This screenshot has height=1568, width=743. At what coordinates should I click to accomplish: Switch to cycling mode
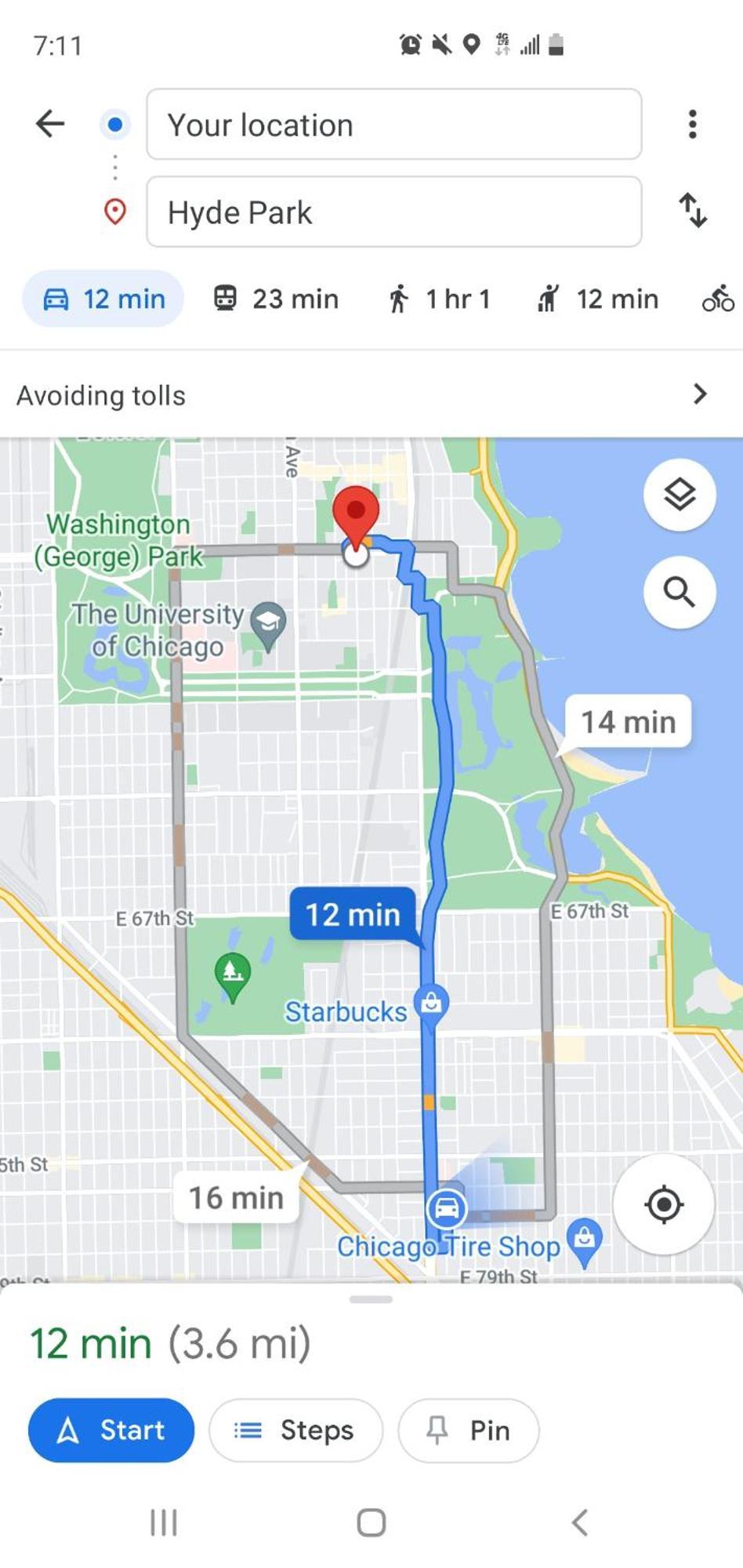point(718,299)
